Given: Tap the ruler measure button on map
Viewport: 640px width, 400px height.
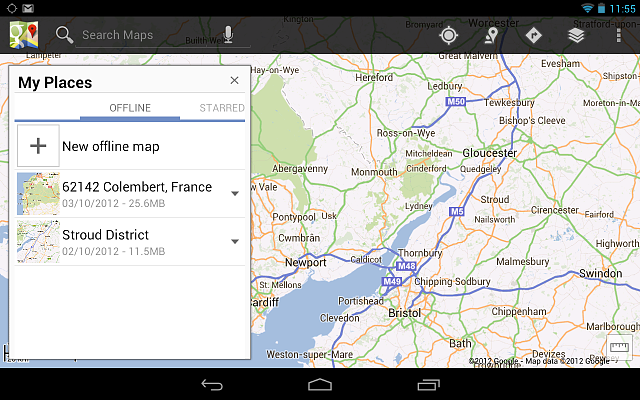Looking at the screenshot, I should point(619,347).
